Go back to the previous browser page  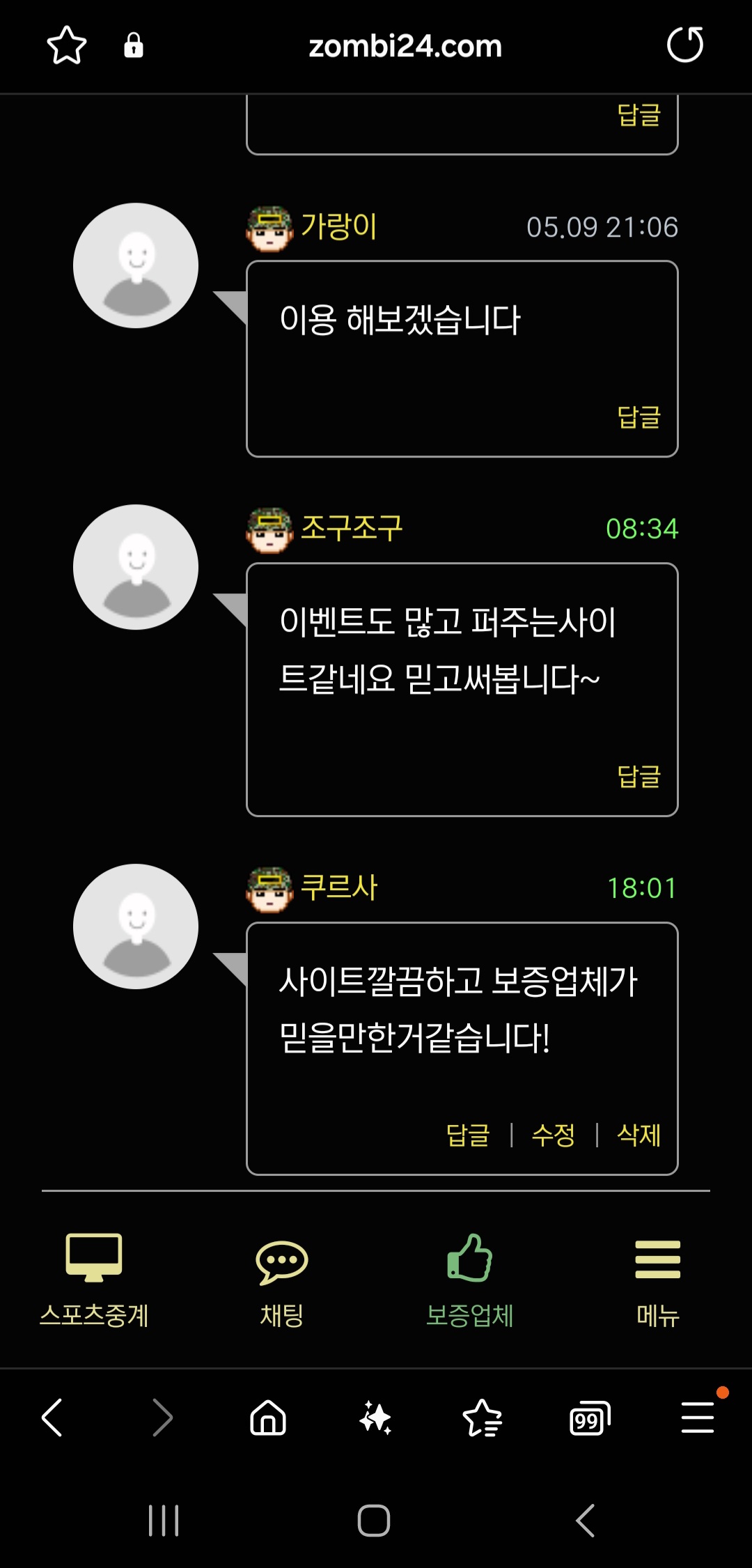tap(53, 1418)
